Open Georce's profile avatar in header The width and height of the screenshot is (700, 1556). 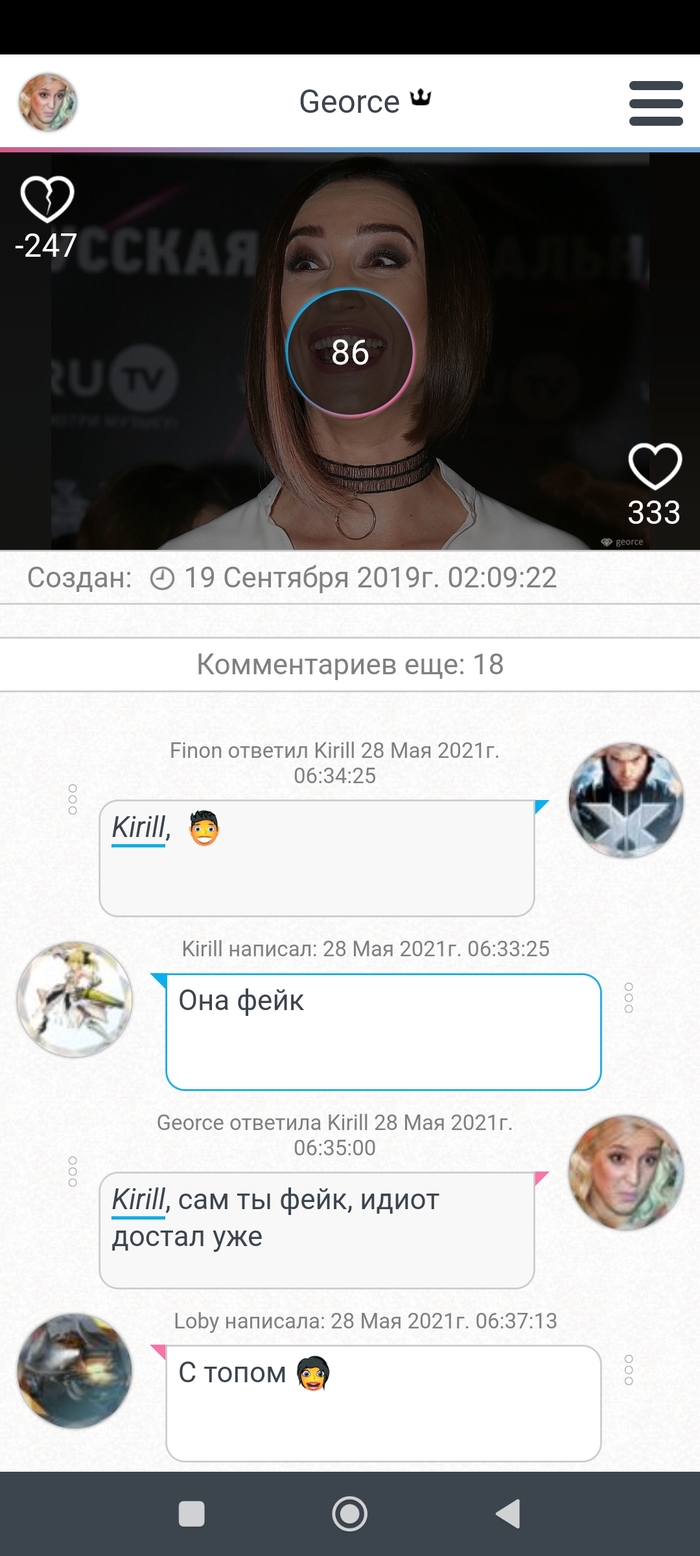tap(48, 102)
